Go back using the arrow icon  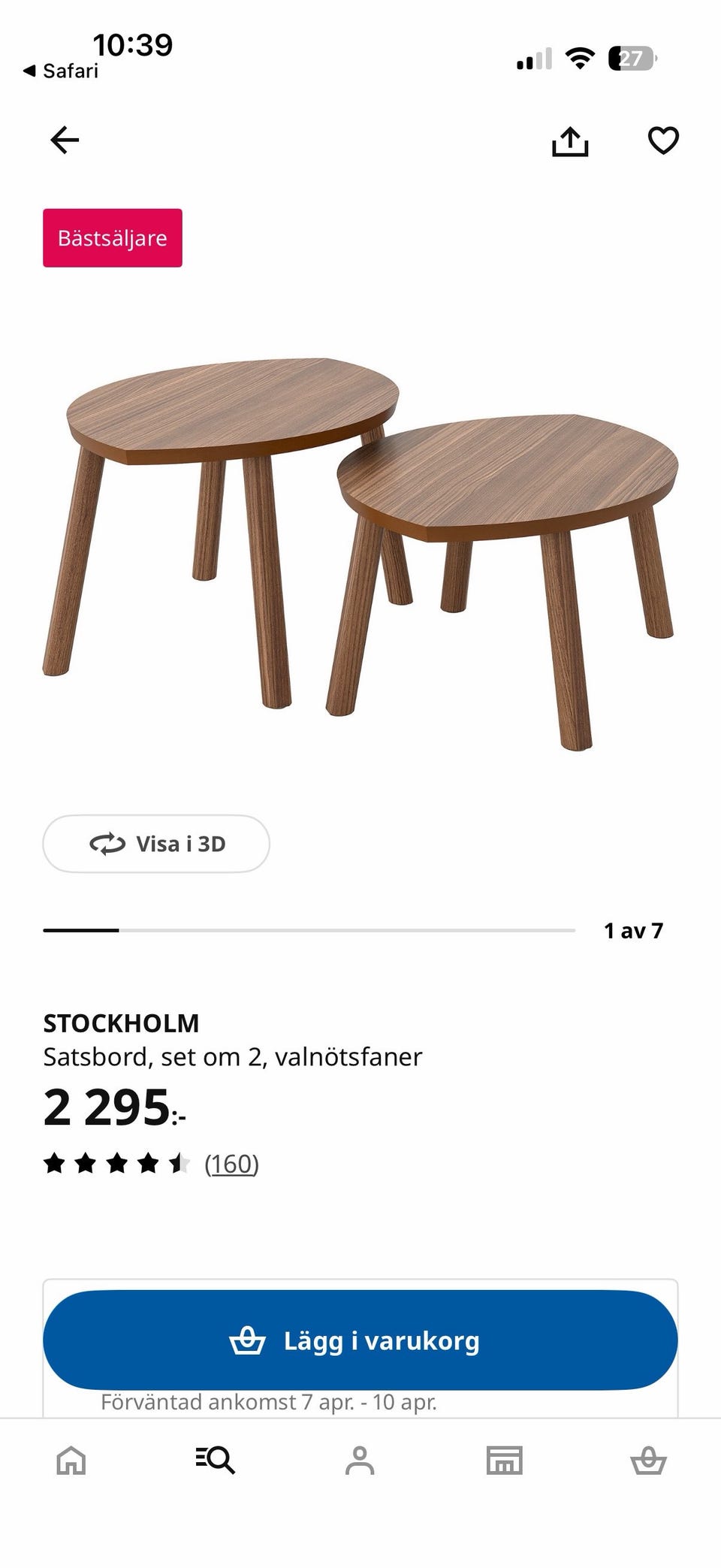tap(65, 140)
